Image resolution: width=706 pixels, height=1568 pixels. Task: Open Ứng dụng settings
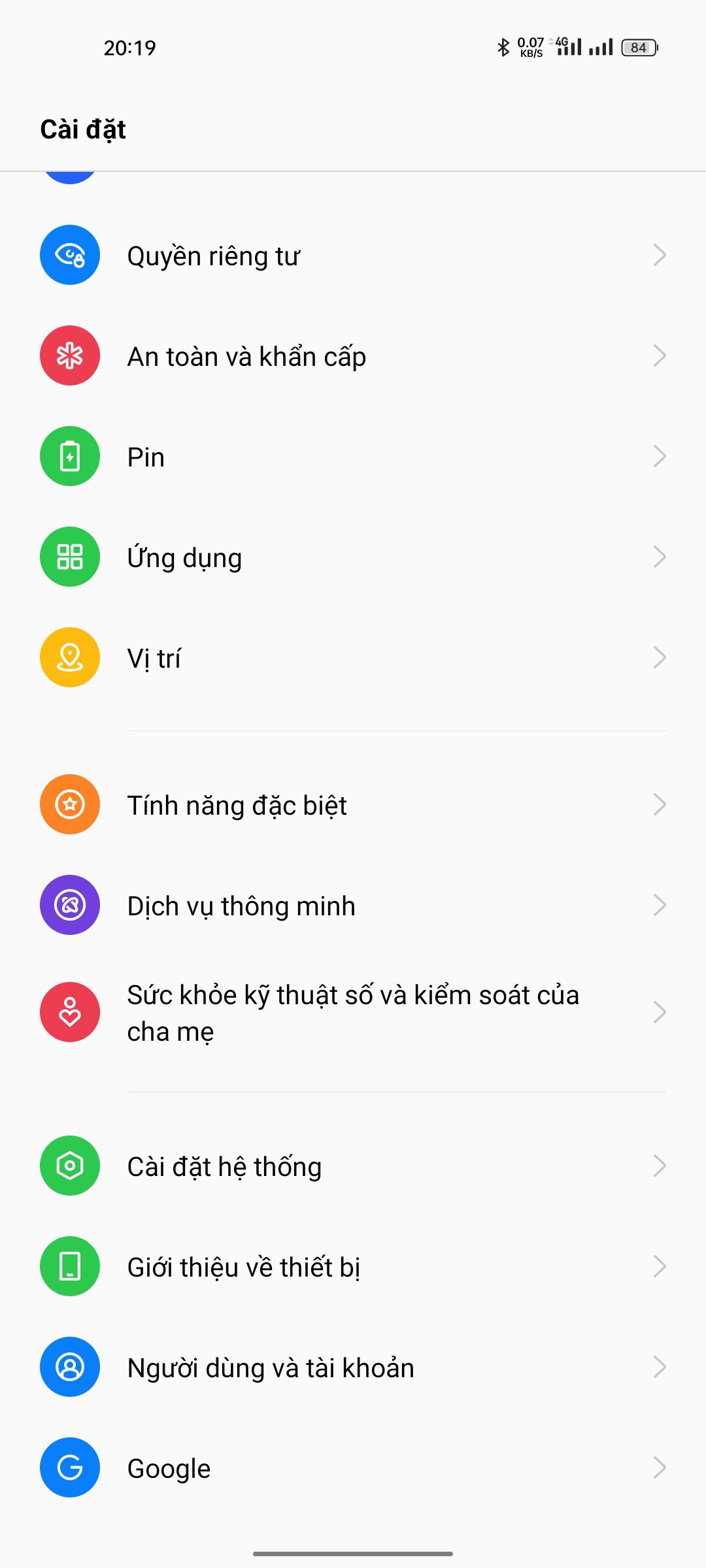(353, 557)
